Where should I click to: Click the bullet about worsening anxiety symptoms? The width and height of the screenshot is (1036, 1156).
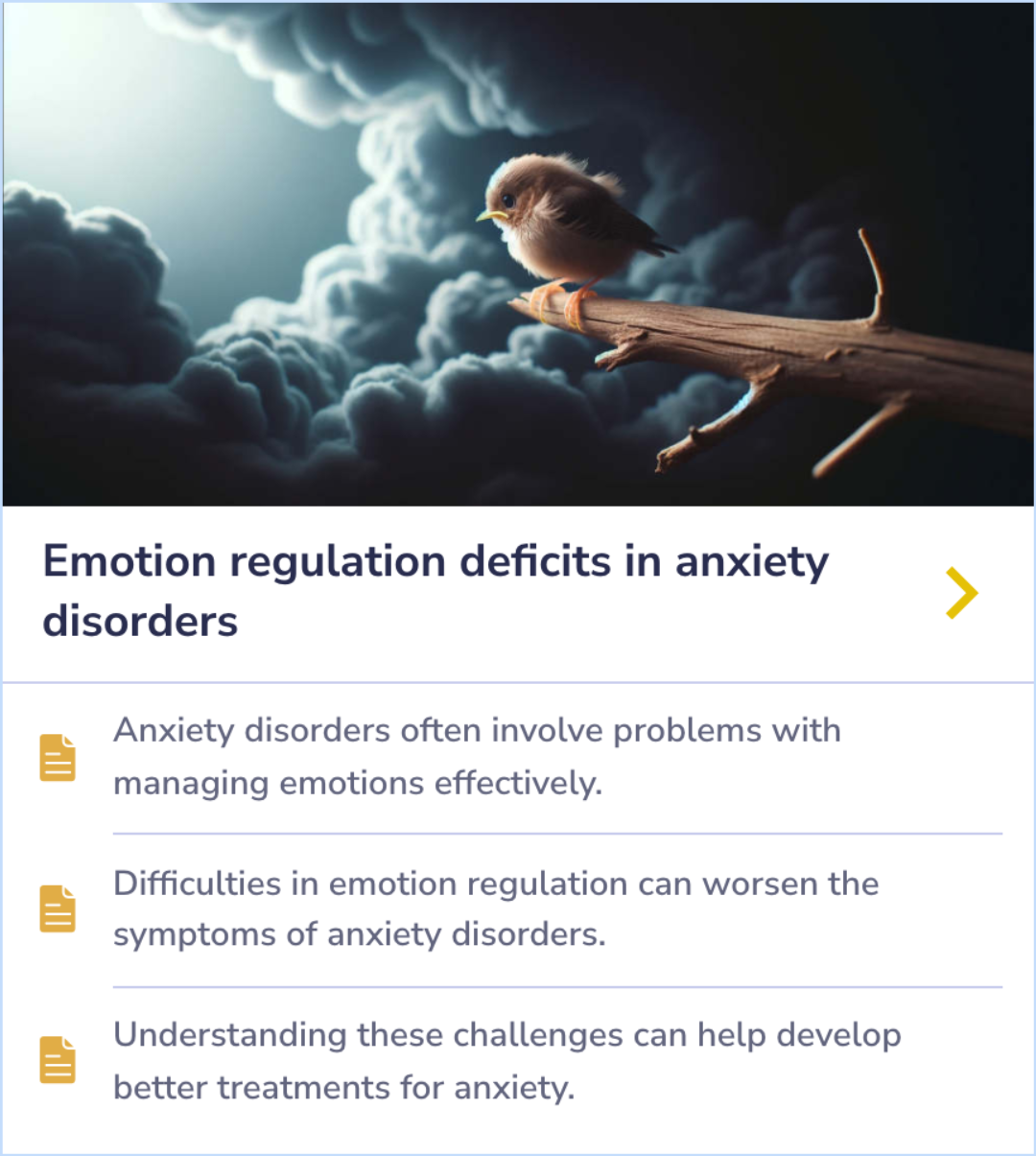tap(496, 909)
